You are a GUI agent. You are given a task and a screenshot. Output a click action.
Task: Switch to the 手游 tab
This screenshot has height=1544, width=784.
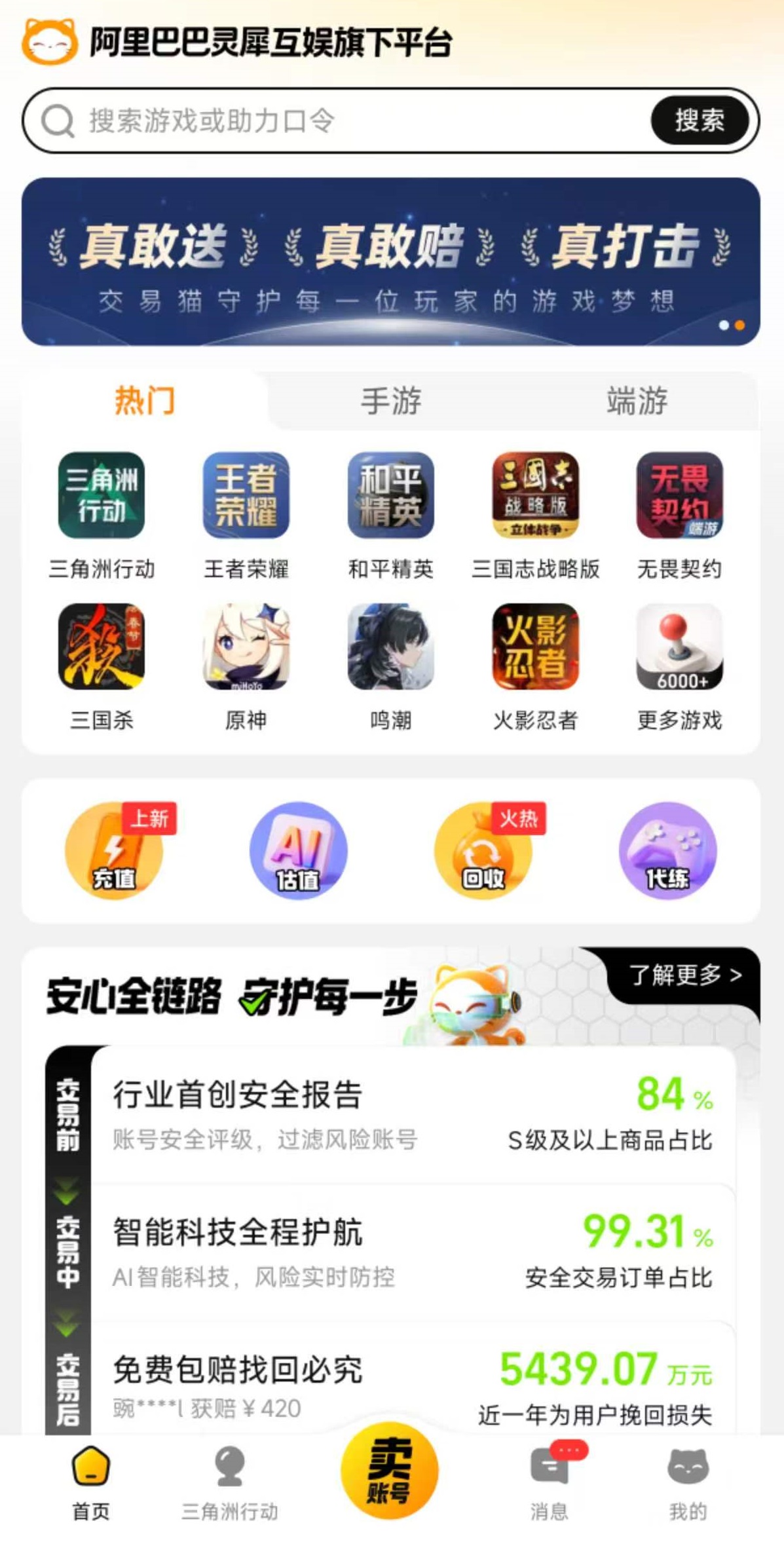click(391, 401)
